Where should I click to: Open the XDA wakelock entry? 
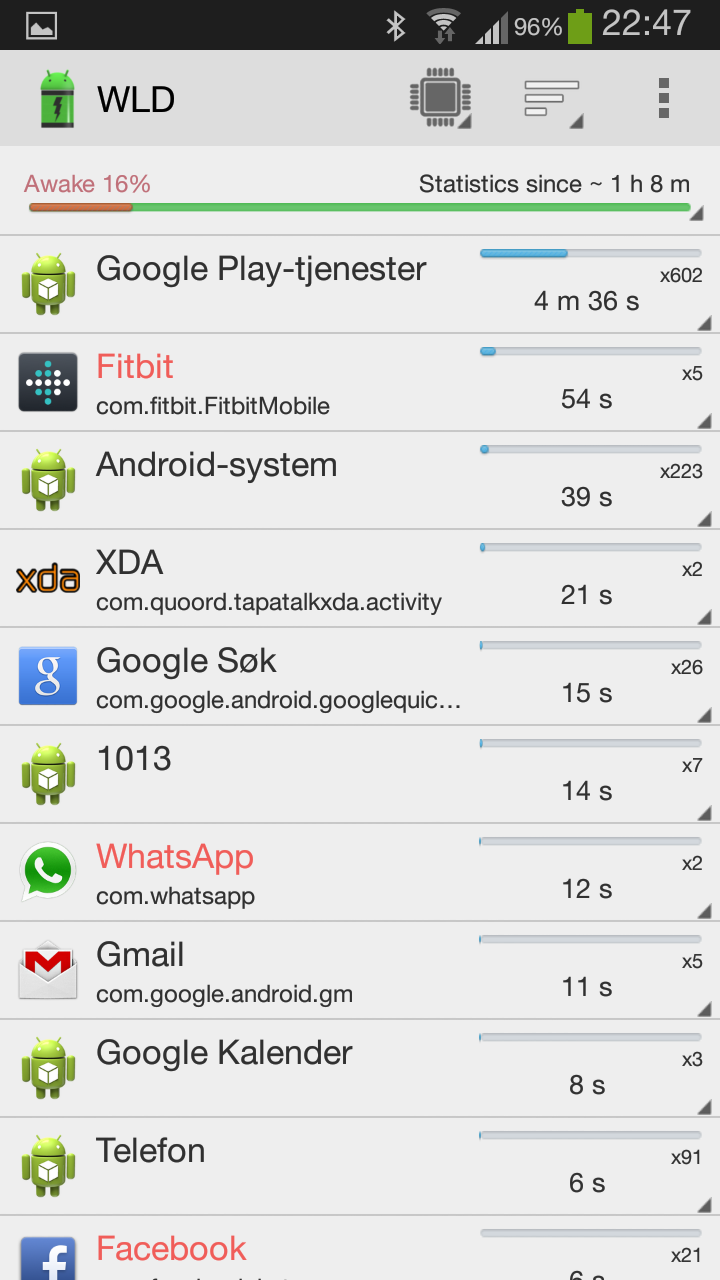(x=360, y=578)
